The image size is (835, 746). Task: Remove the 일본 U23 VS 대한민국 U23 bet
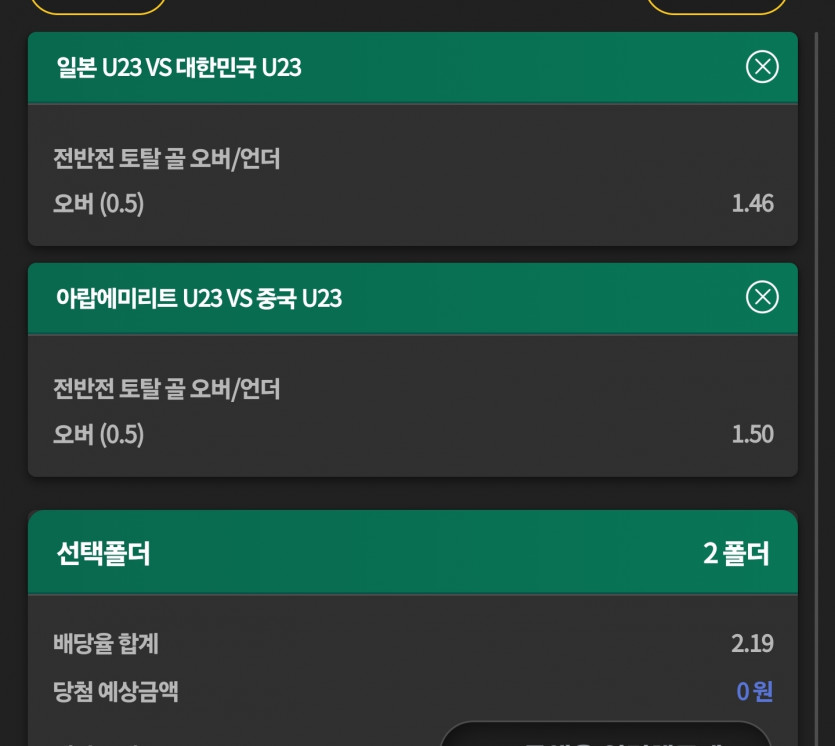[762, 67]
